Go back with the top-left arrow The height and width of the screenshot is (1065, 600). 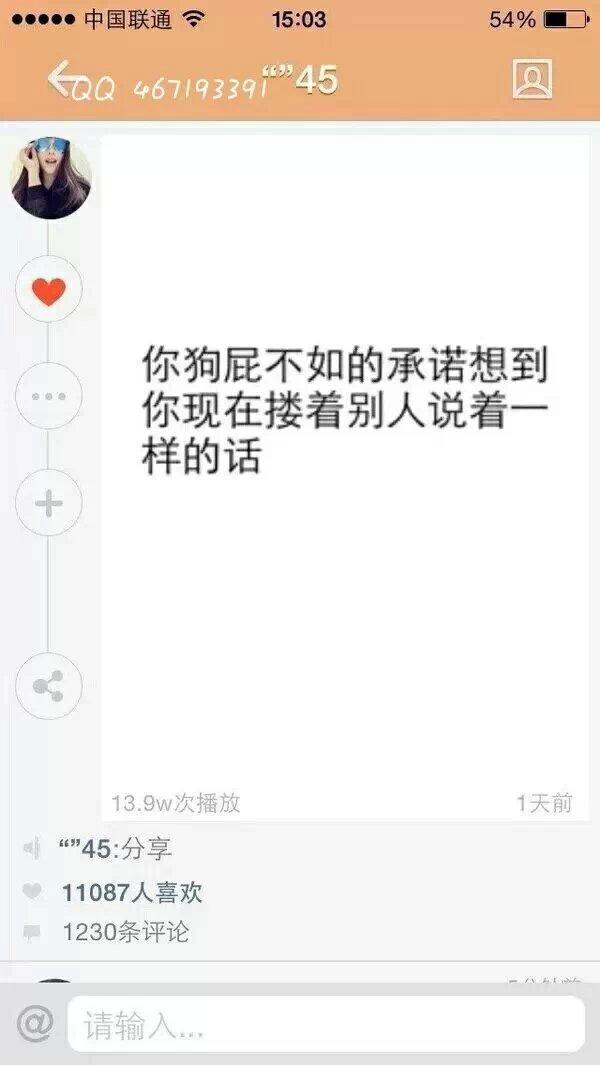coord(60,78)
